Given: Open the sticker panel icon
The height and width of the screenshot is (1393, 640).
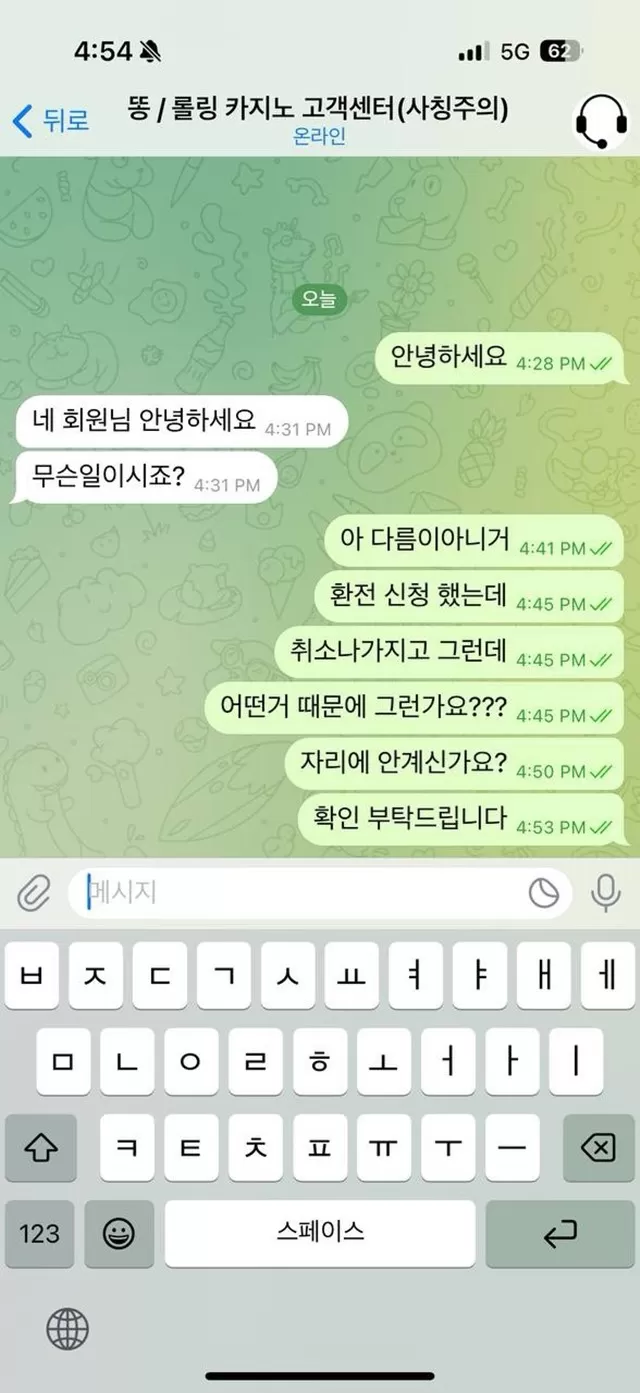Looking at the screenshot, I should [x=543, y=893].
